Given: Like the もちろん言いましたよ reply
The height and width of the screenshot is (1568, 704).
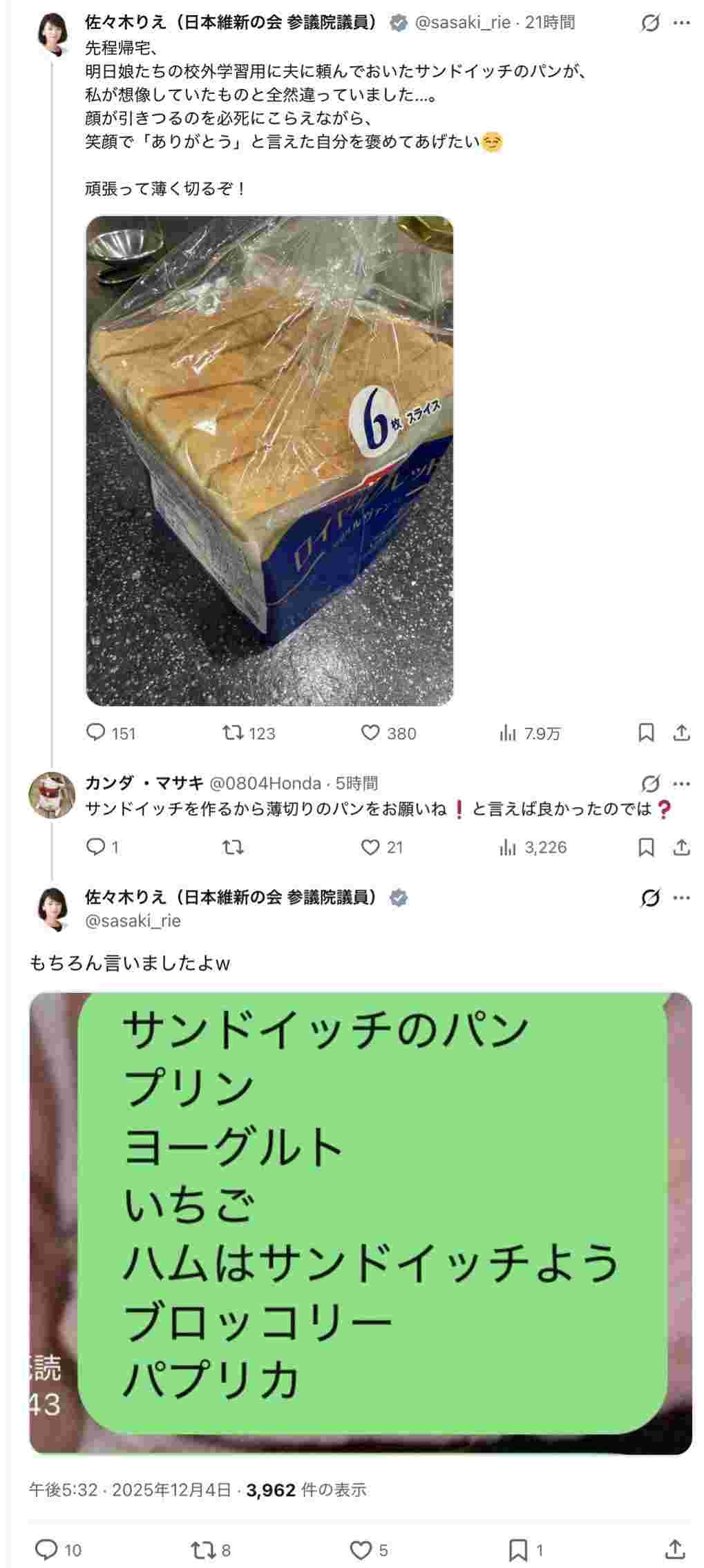Looking at the screenshot, I should [361, 1550].
